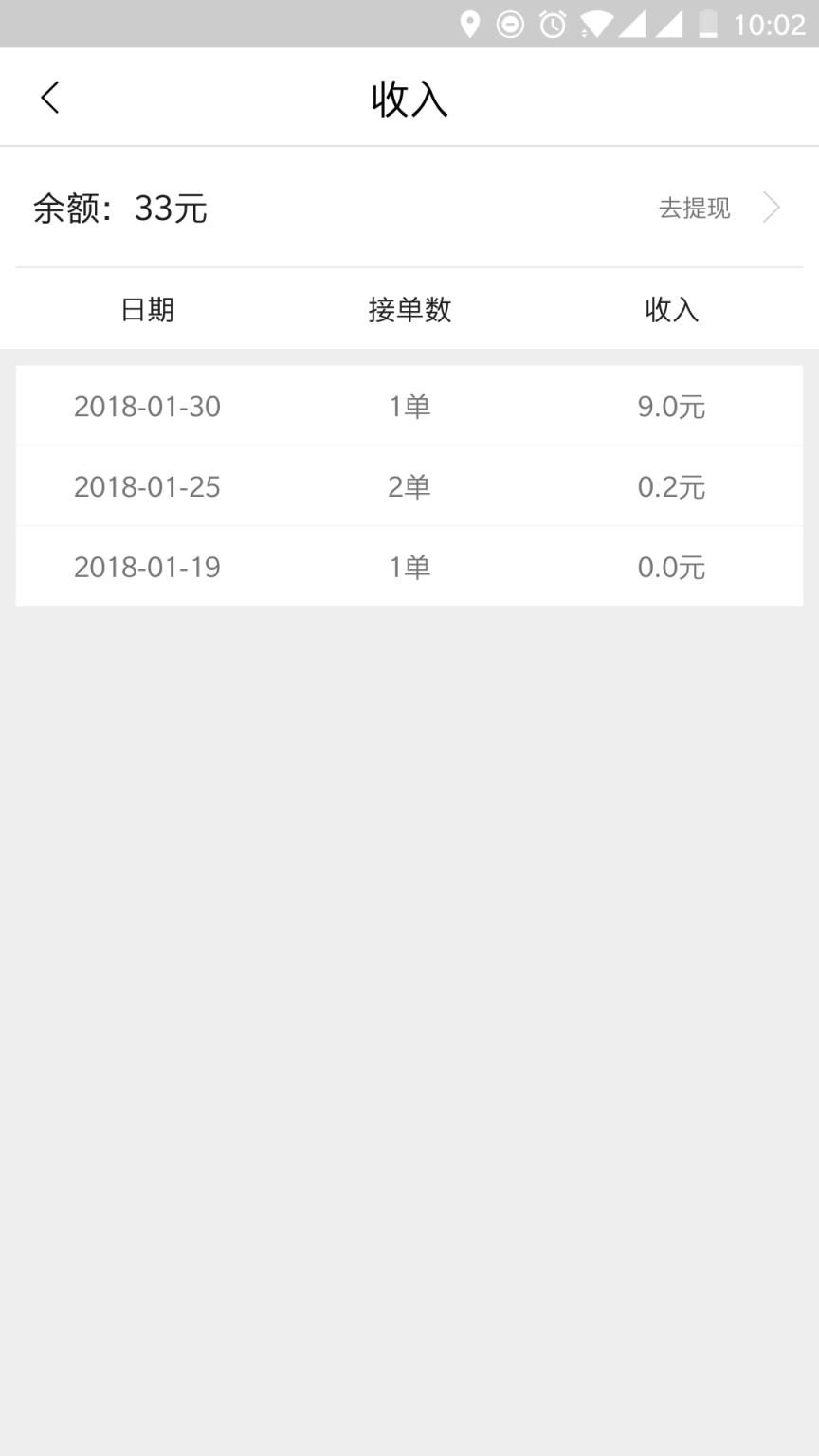
Task: Click the 9.0元 income value
Action: pos(670,406)
